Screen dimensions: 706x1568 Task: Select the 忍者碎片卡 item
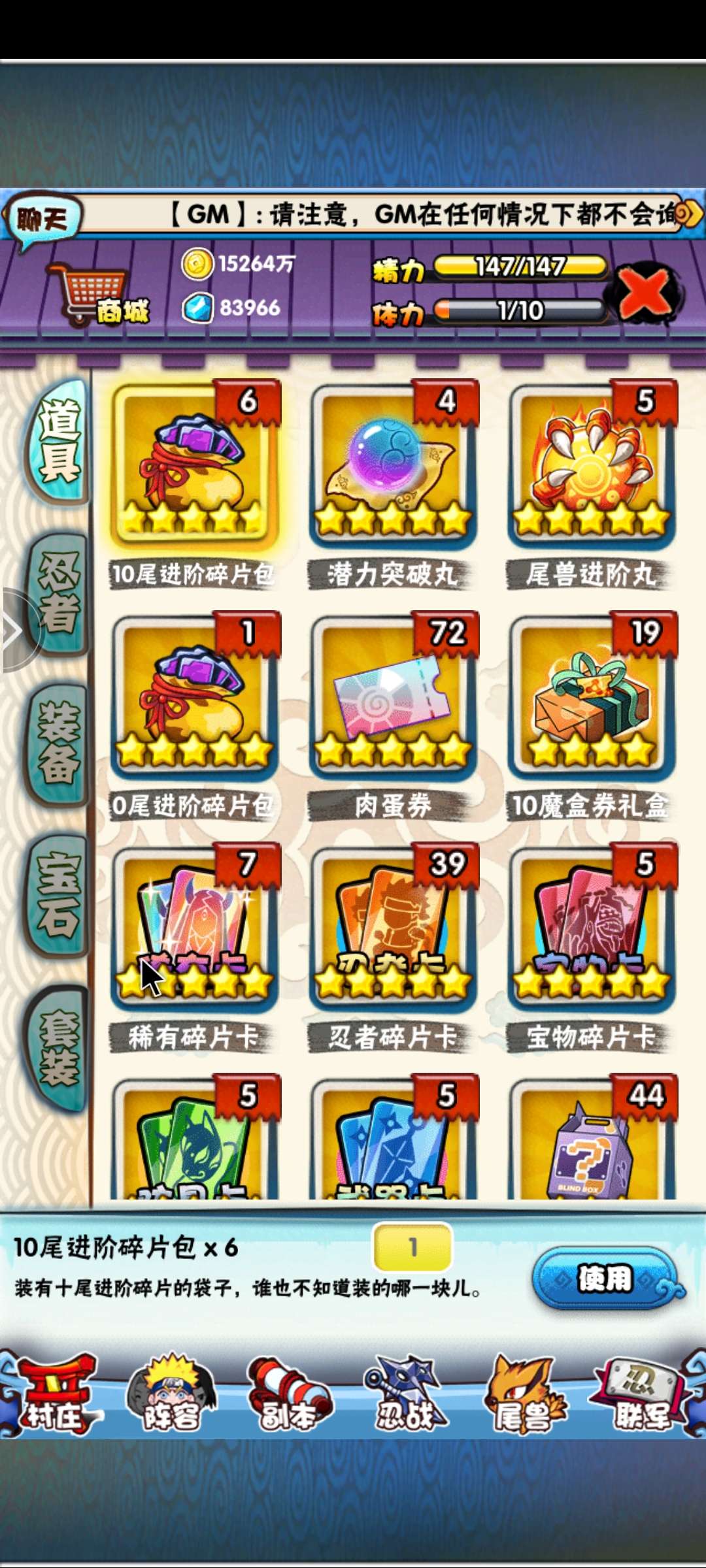point(394,929)
